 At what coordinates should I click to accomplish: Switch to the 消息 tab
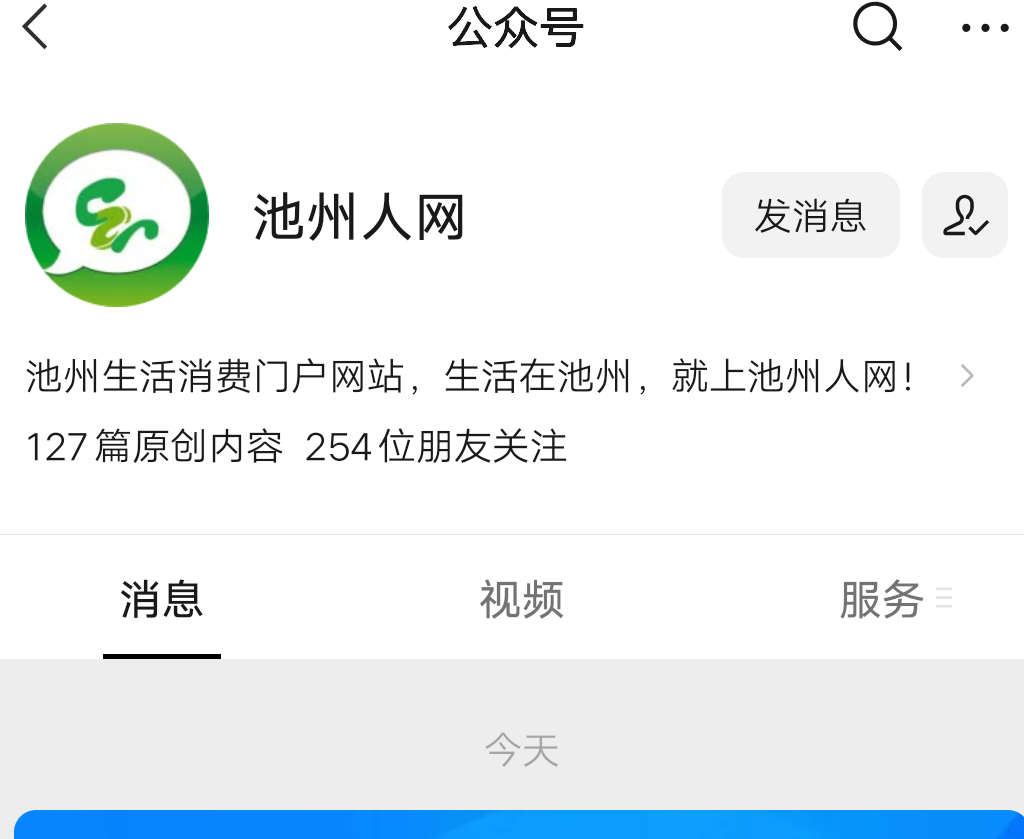point(162,600)
